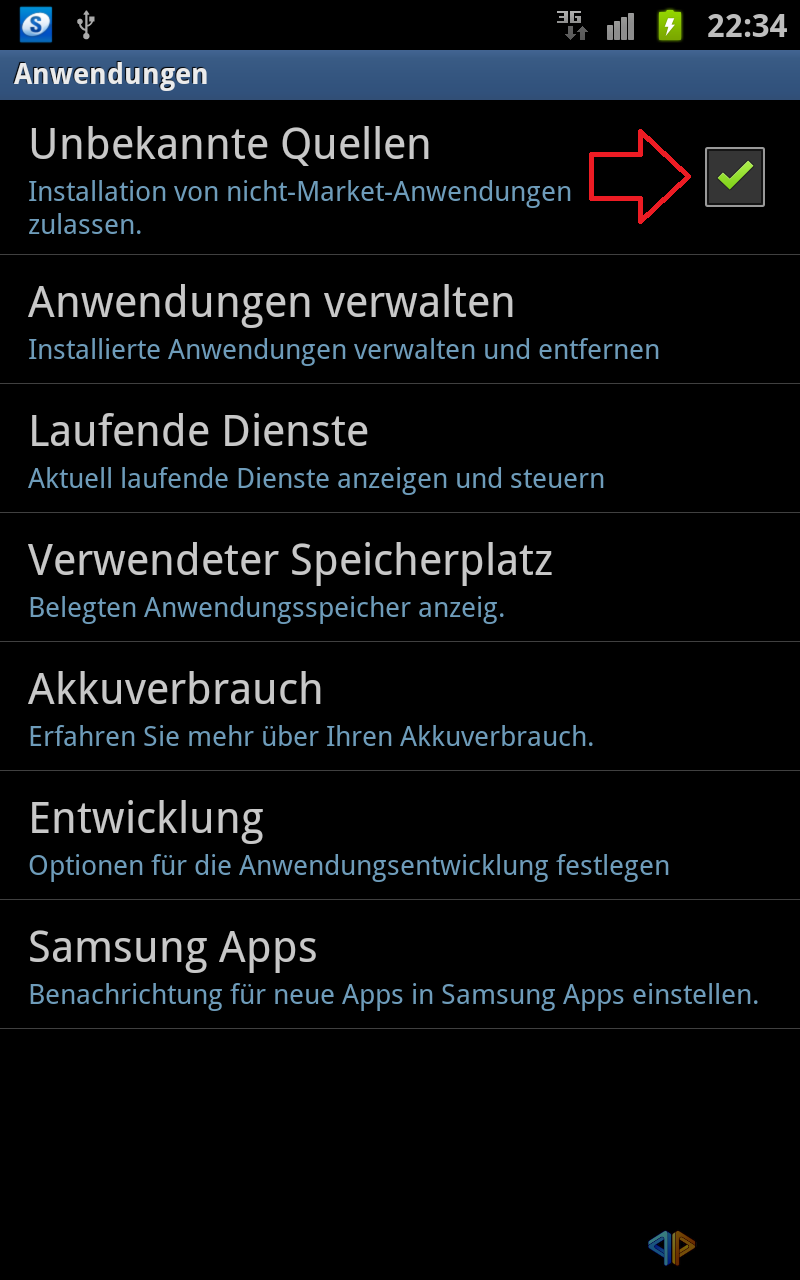Tap the empty area below Samsung Apps

point(400,1120)
